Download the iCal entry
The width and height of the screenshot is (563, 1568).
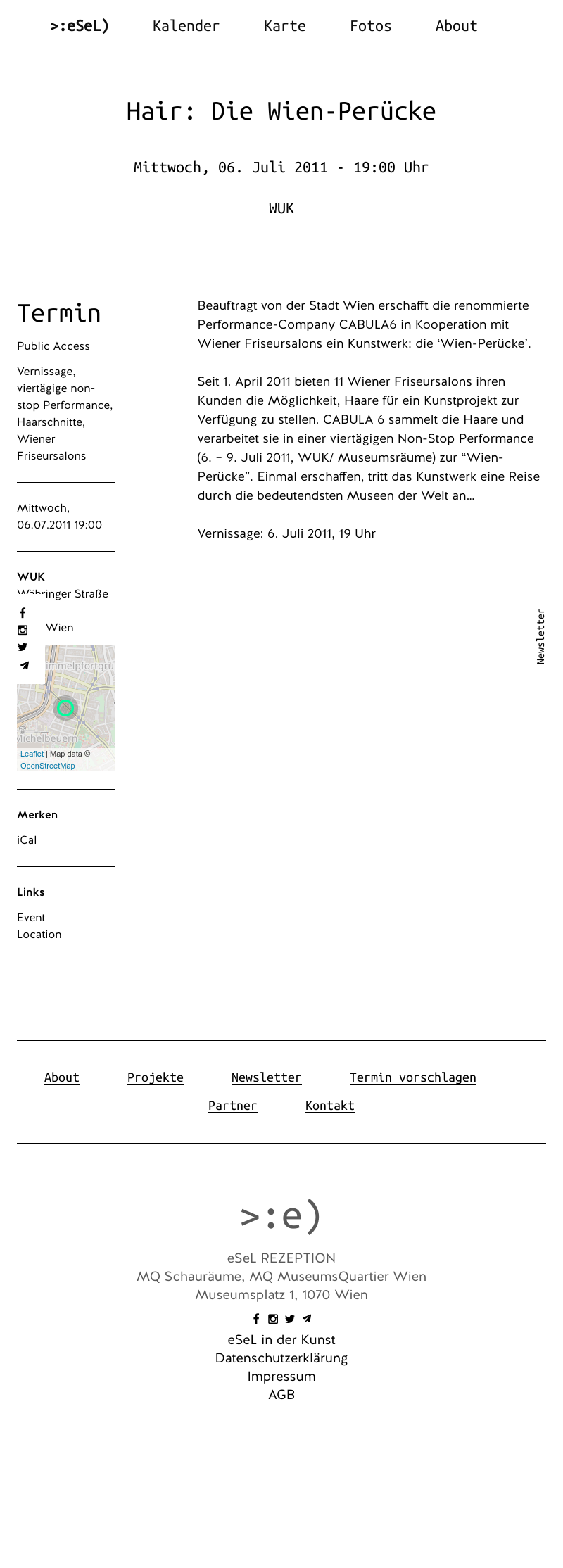pyautogui.click(x=27, y=840)
